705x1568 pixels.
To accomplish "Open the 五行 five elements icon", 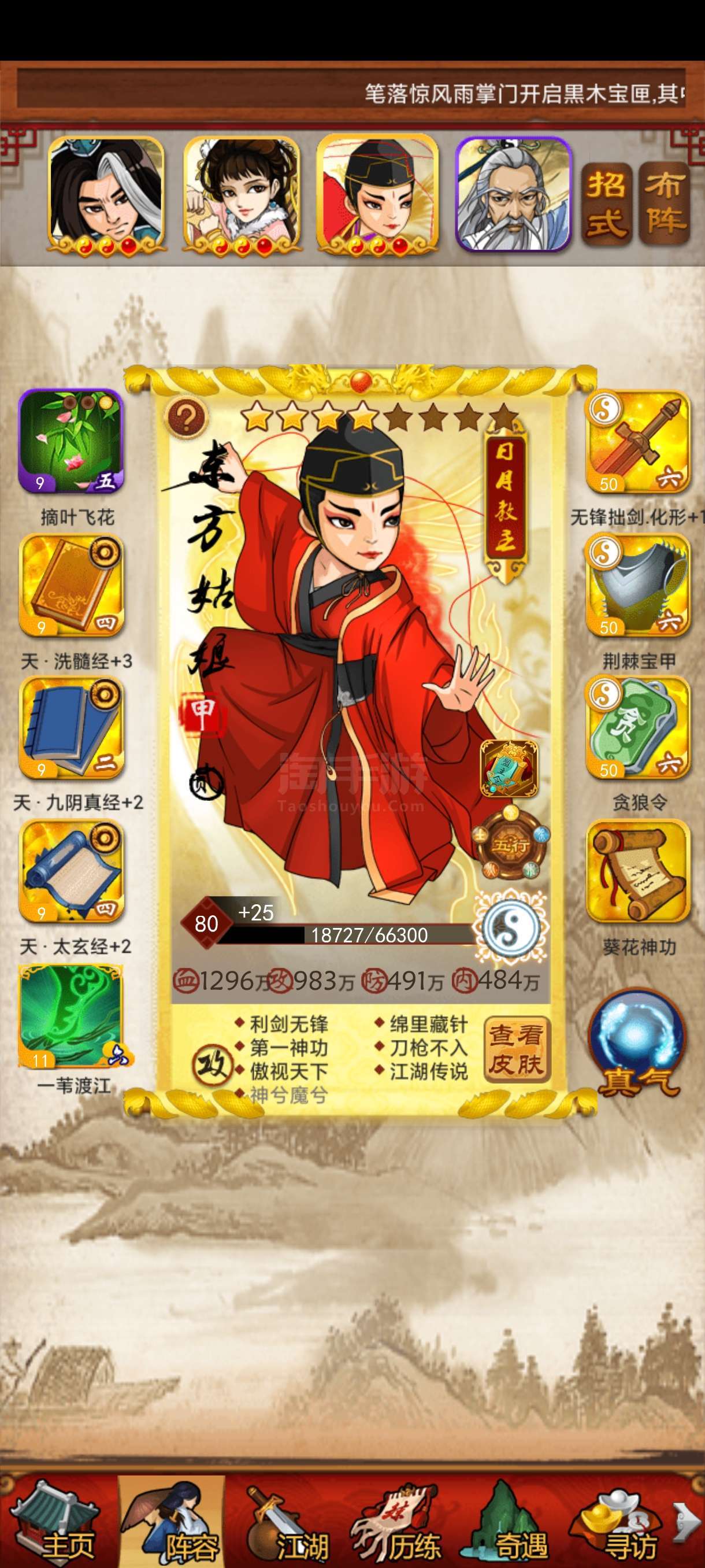I will 511,844.
